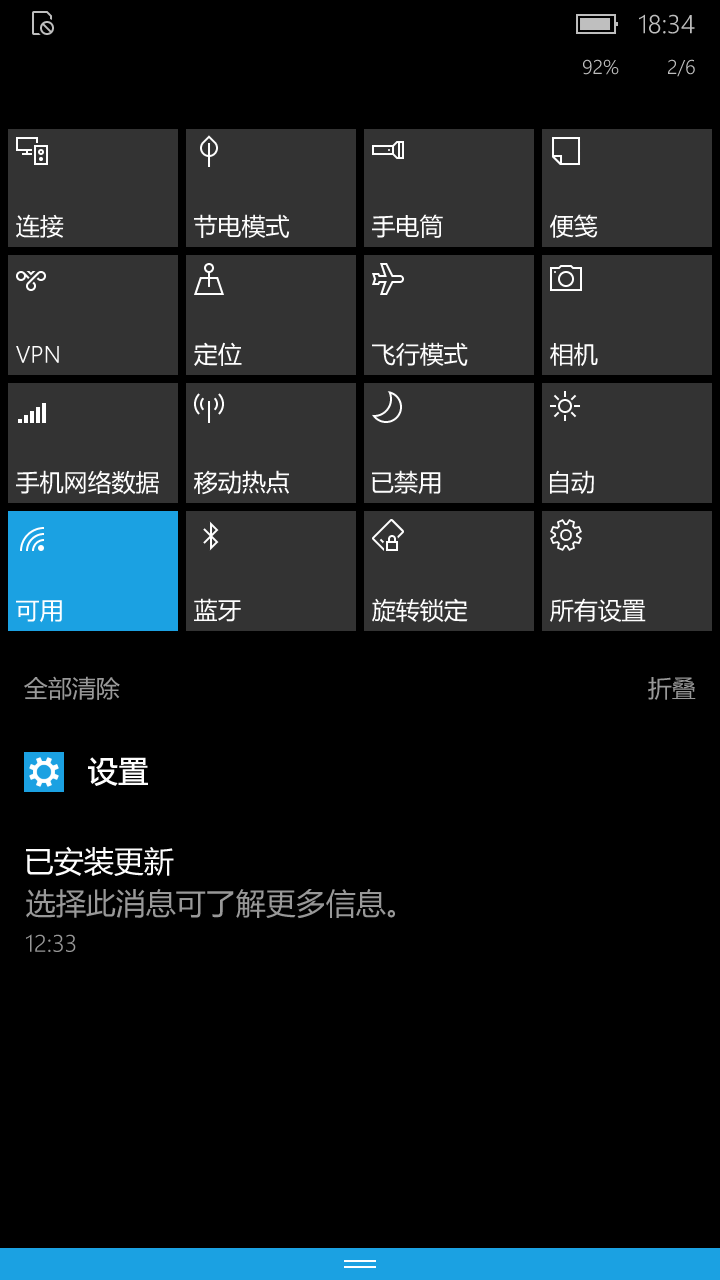Open the 便笺 note tile
720x1280 pixels.
pyautogui.click(x=627, y=188)
